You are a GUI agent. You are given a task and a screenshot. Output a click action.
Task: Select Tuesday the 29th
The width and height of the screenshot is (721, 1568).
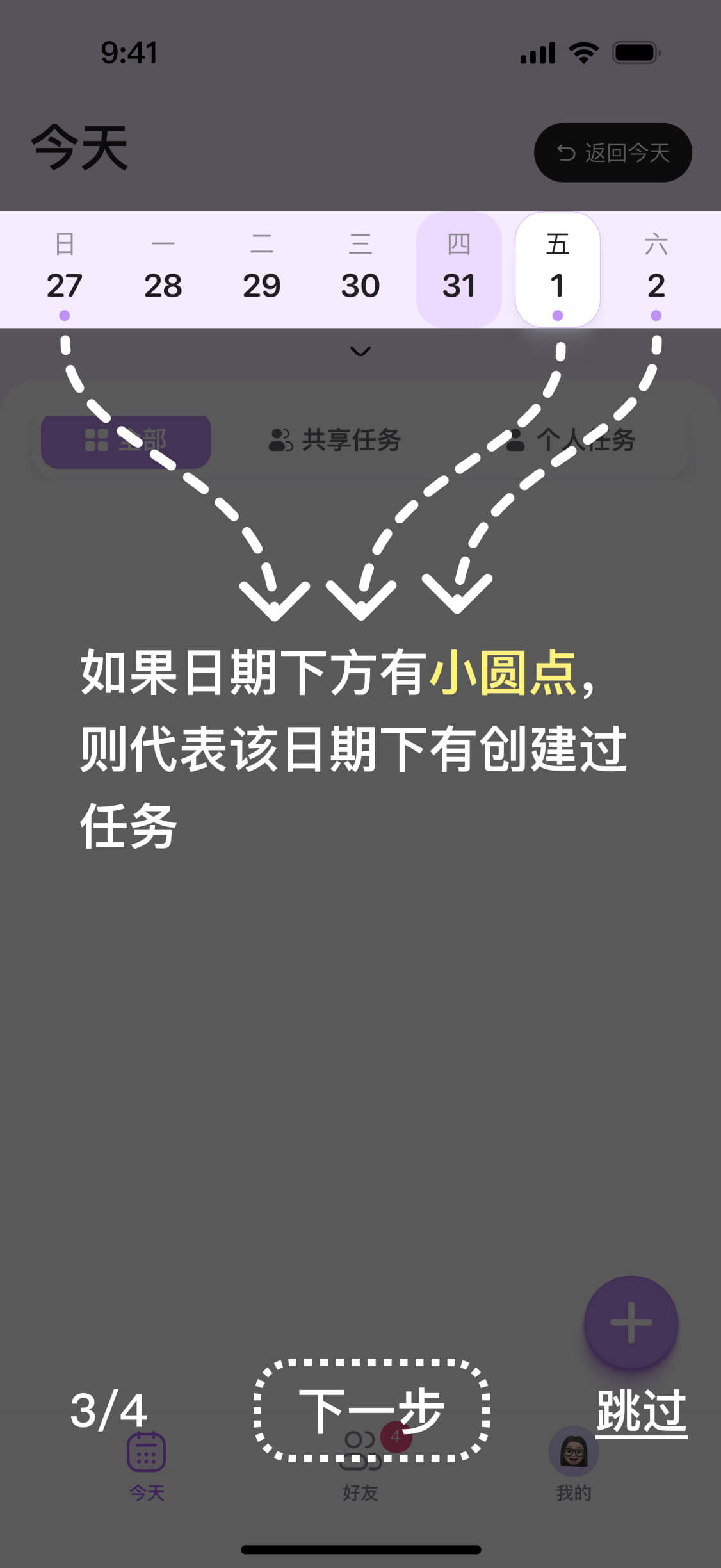click(x=262, y=270)
